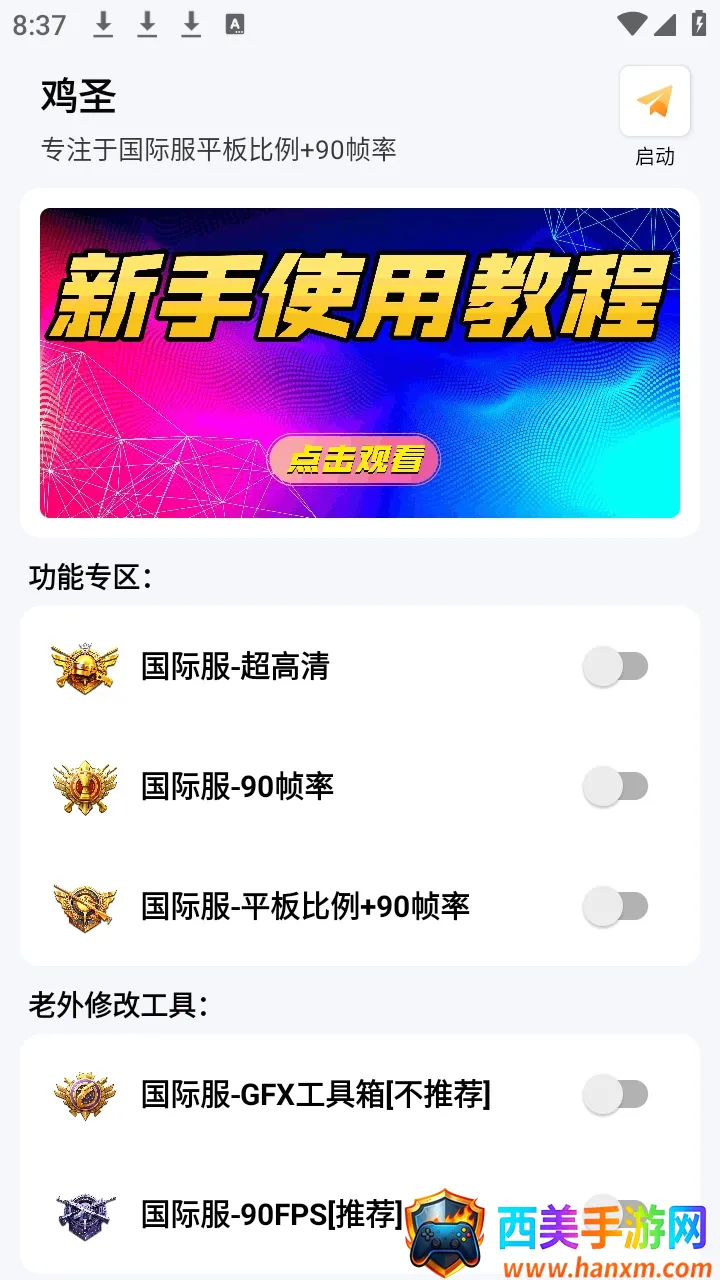Toggle the 国际服-GFX工具箱 switch

tap(617, 1094)
